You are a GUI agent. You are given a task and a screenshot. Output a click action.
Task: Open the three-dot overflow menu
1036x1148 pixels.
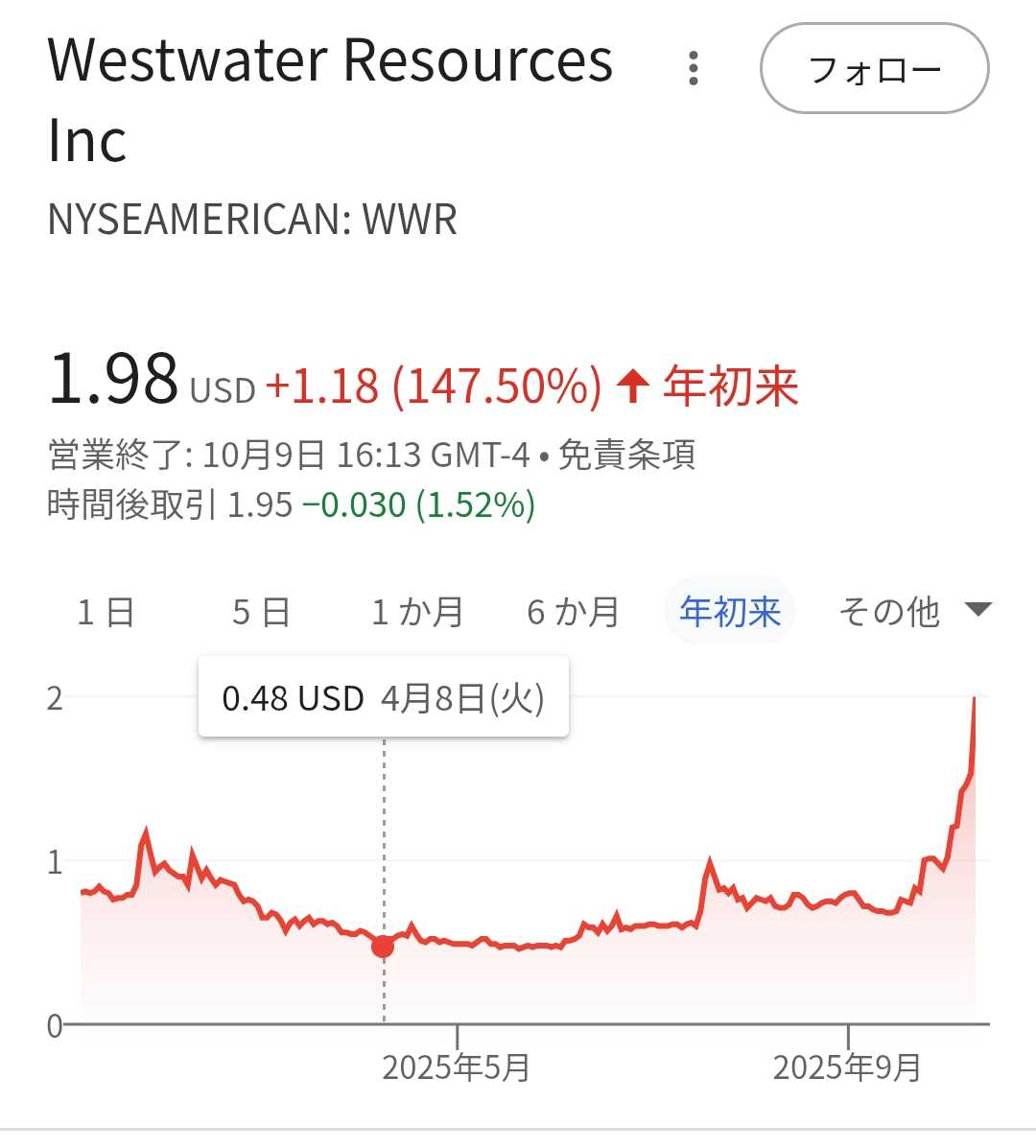[694, 69]
